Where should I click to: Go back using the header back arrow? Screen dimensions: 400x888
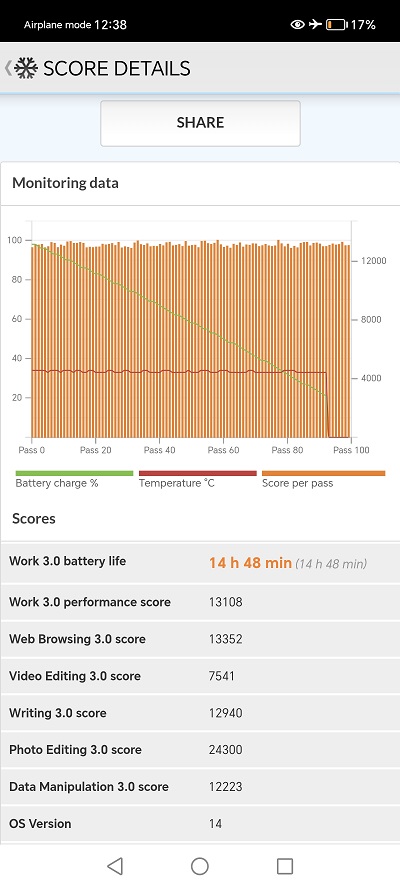[x=7, y=69]
